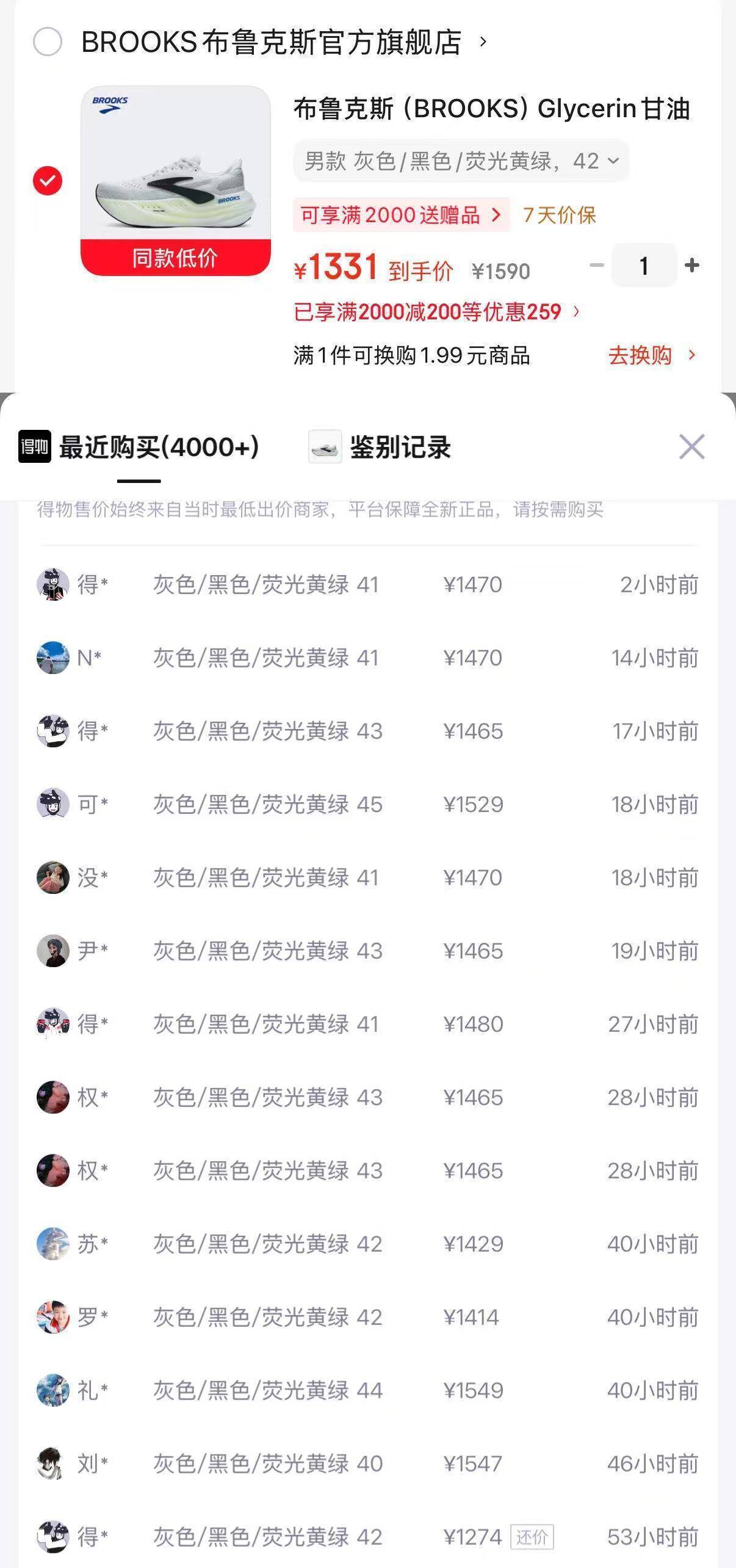This screenshot has width=736, height=1568.
Task: Increase the shoe quantity by one
Action: pos(692,265)
